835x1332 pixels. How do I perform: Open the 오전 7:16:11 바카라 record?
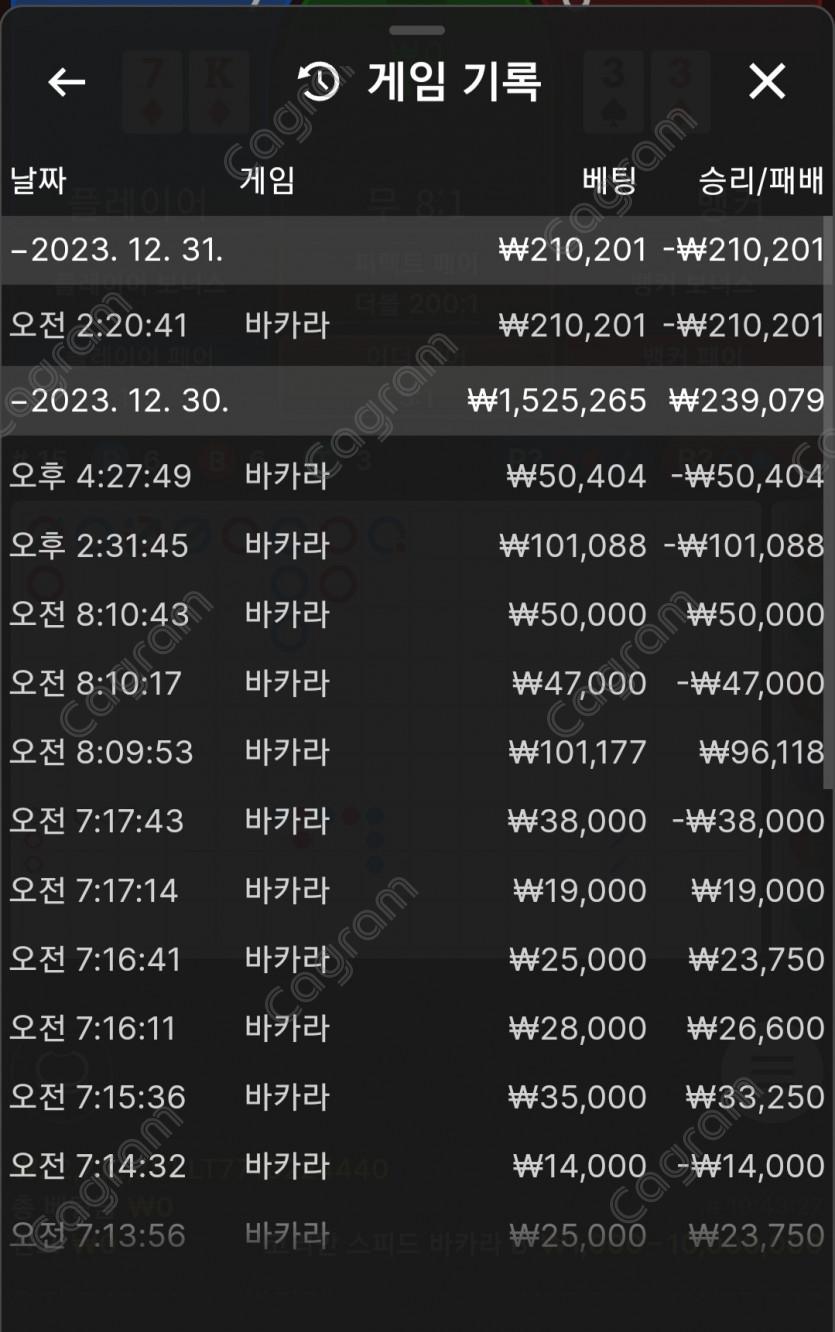(x=415, y=1028)
